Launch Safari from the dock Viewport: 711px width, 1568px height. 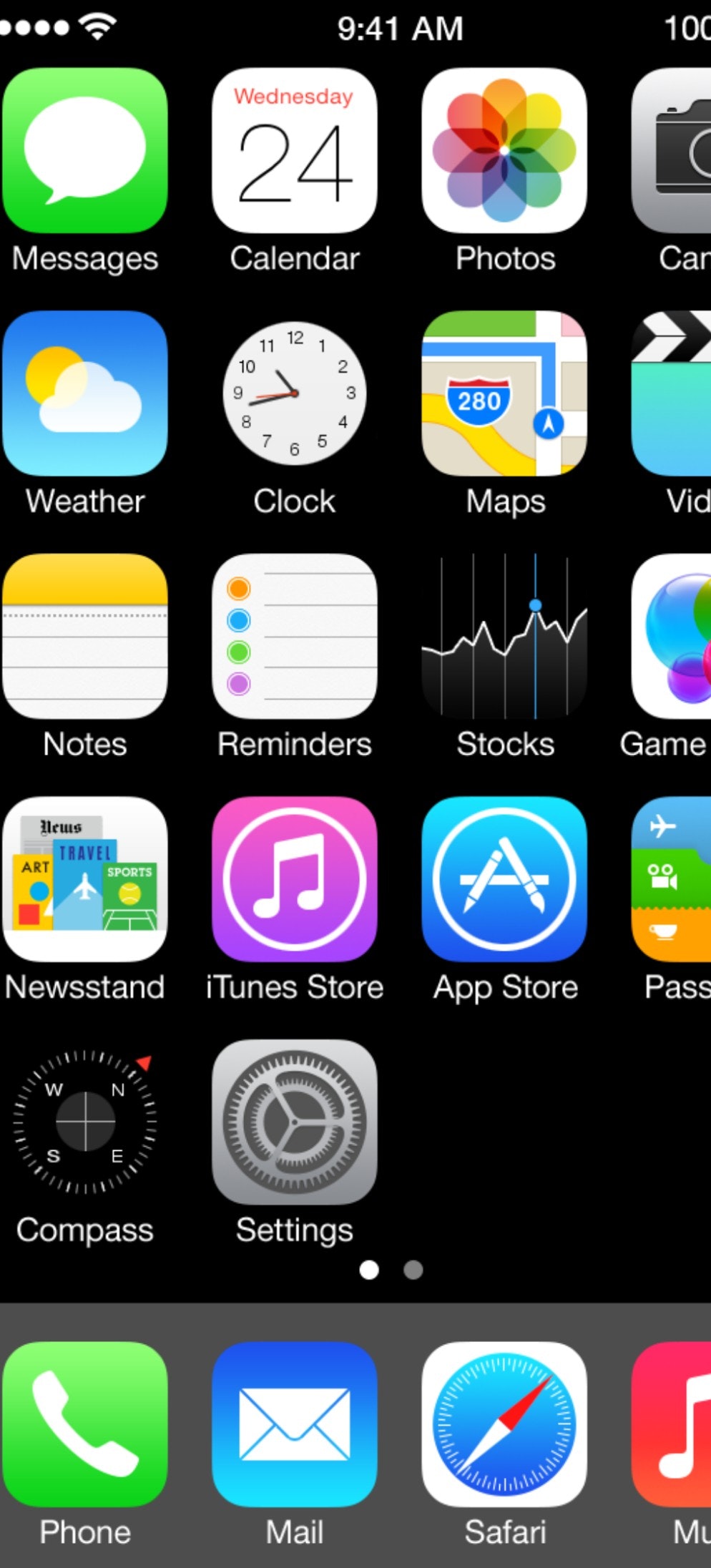point(504,1424)
